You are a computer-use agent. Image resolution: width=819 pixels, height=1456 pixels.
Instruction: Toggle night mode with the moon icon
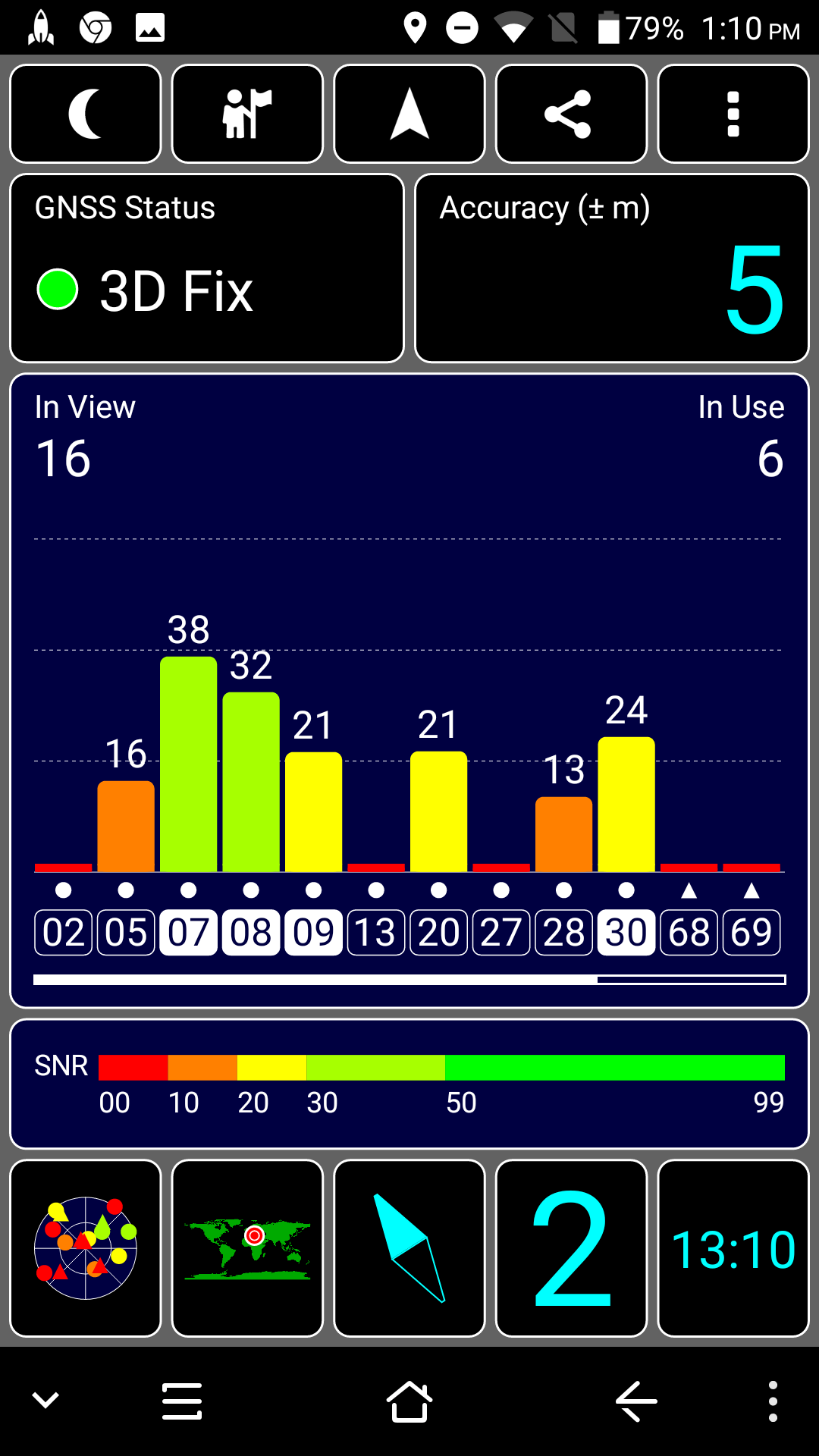coord(86,114)
